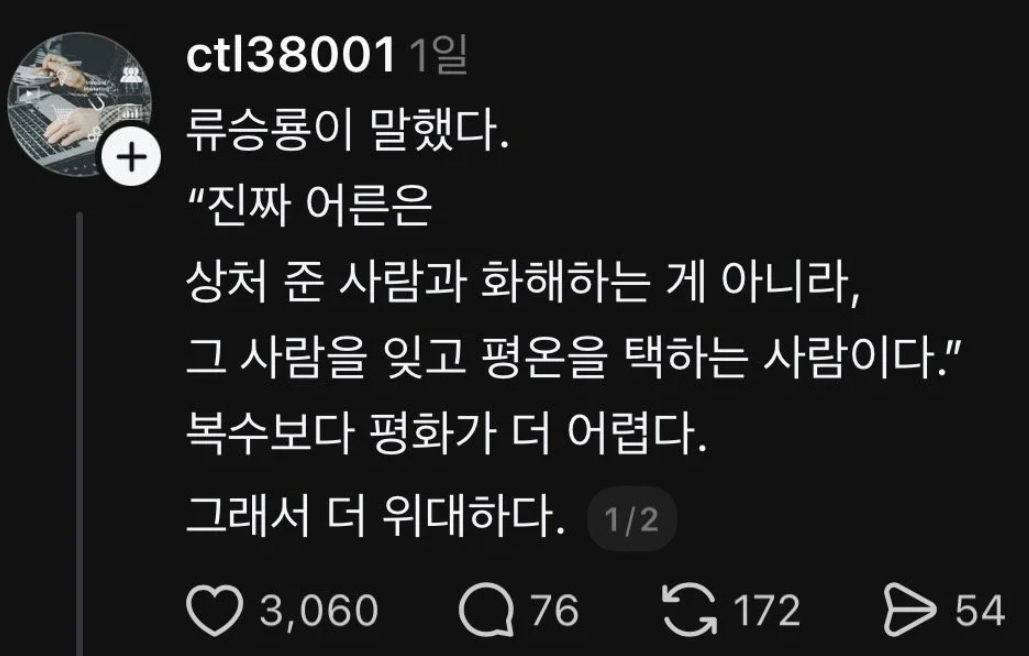Image resolution: width=1029 pixels, height=656 pixels.
Task: View ctl38001's profile picture
Action: pos(76,100)
